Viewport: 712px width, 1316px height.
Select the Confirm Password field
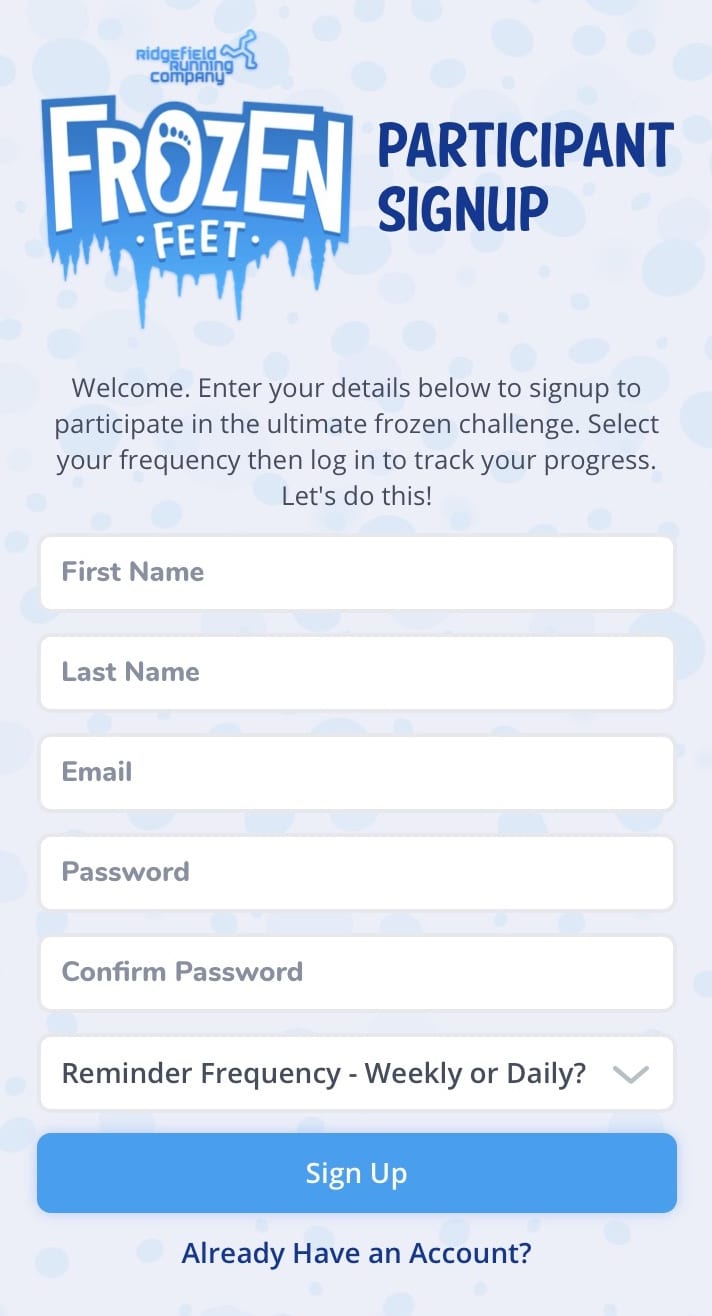356,973
